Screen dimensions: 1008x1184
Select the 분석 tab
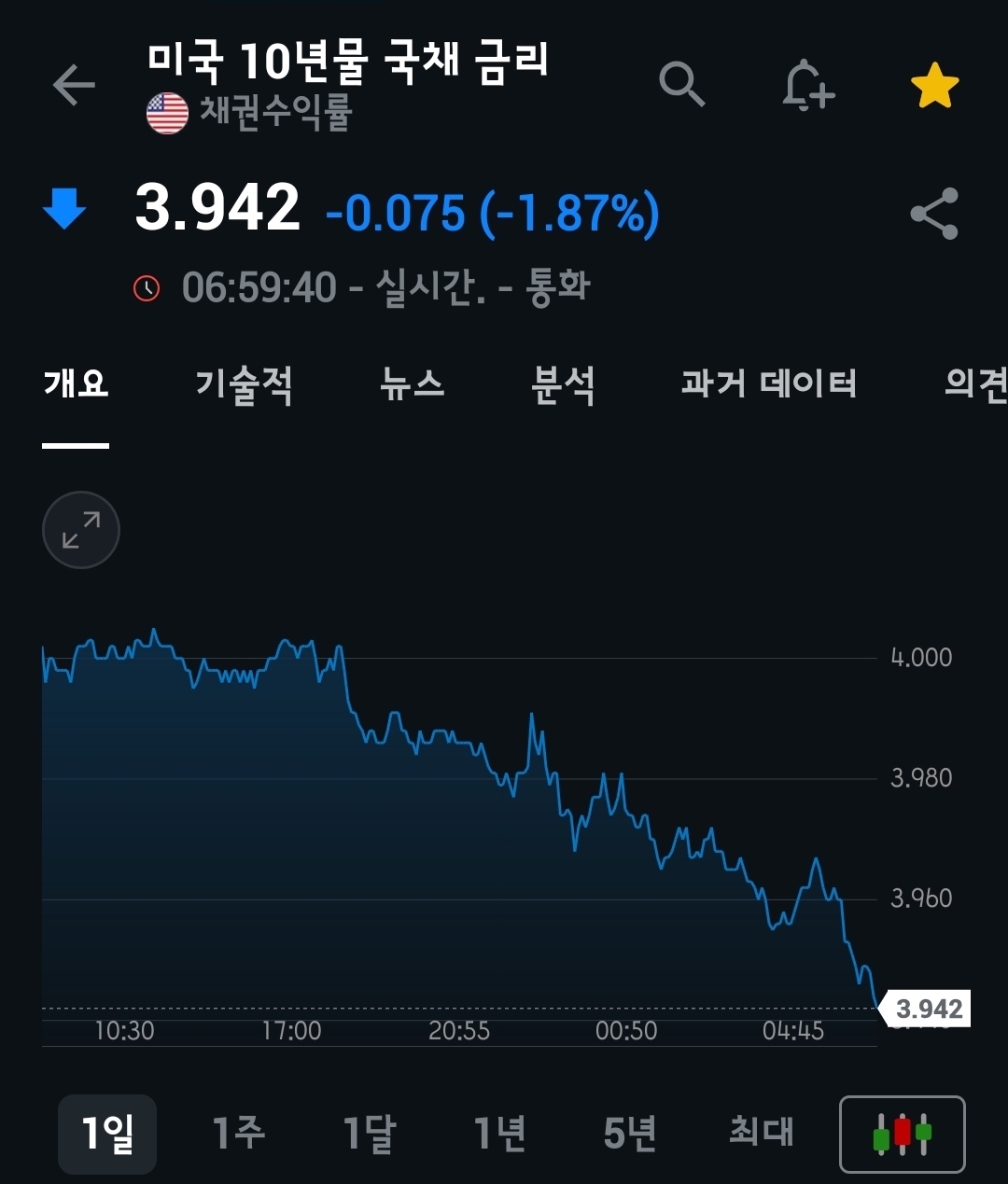(563, 384)
